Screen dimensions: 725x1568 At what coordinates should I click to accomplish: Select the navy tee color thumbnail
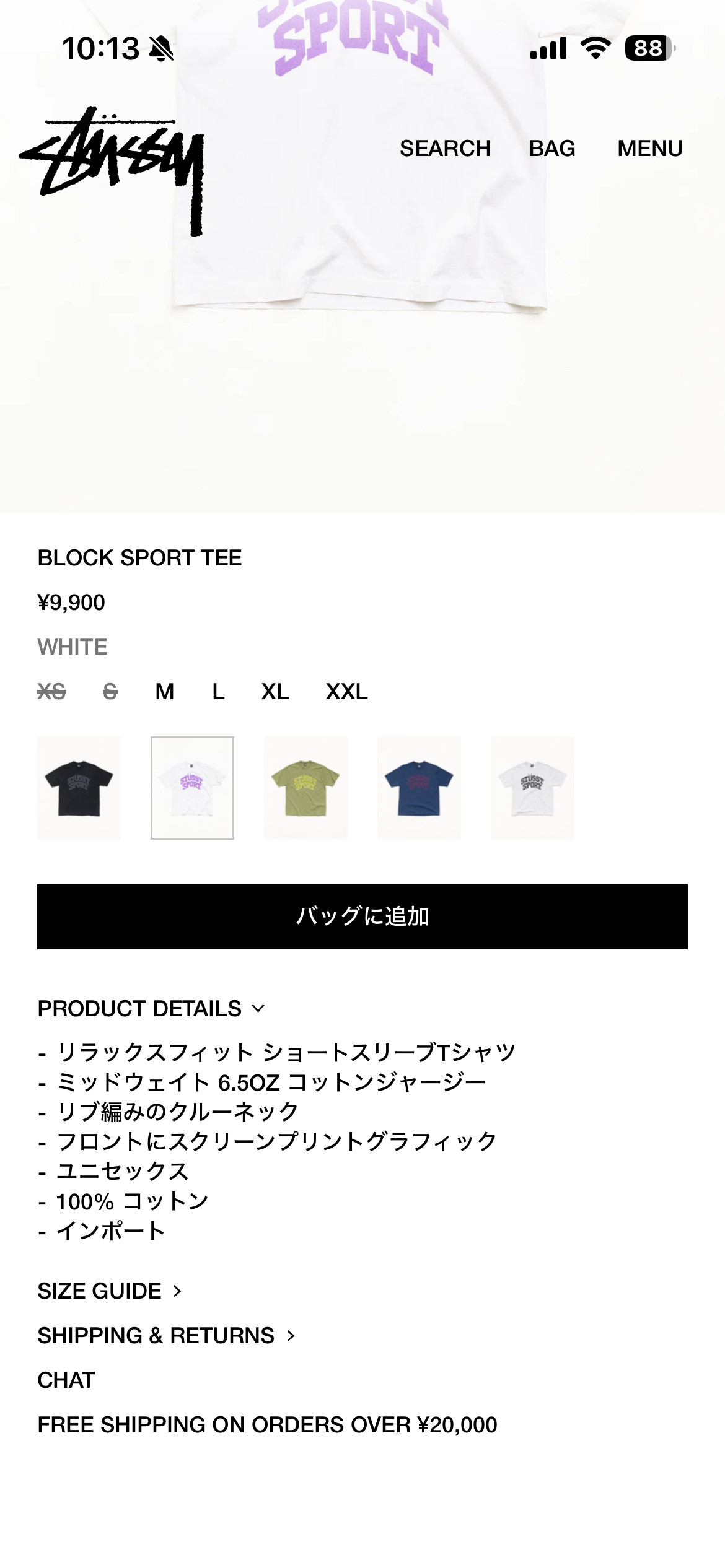coord(419,788)
